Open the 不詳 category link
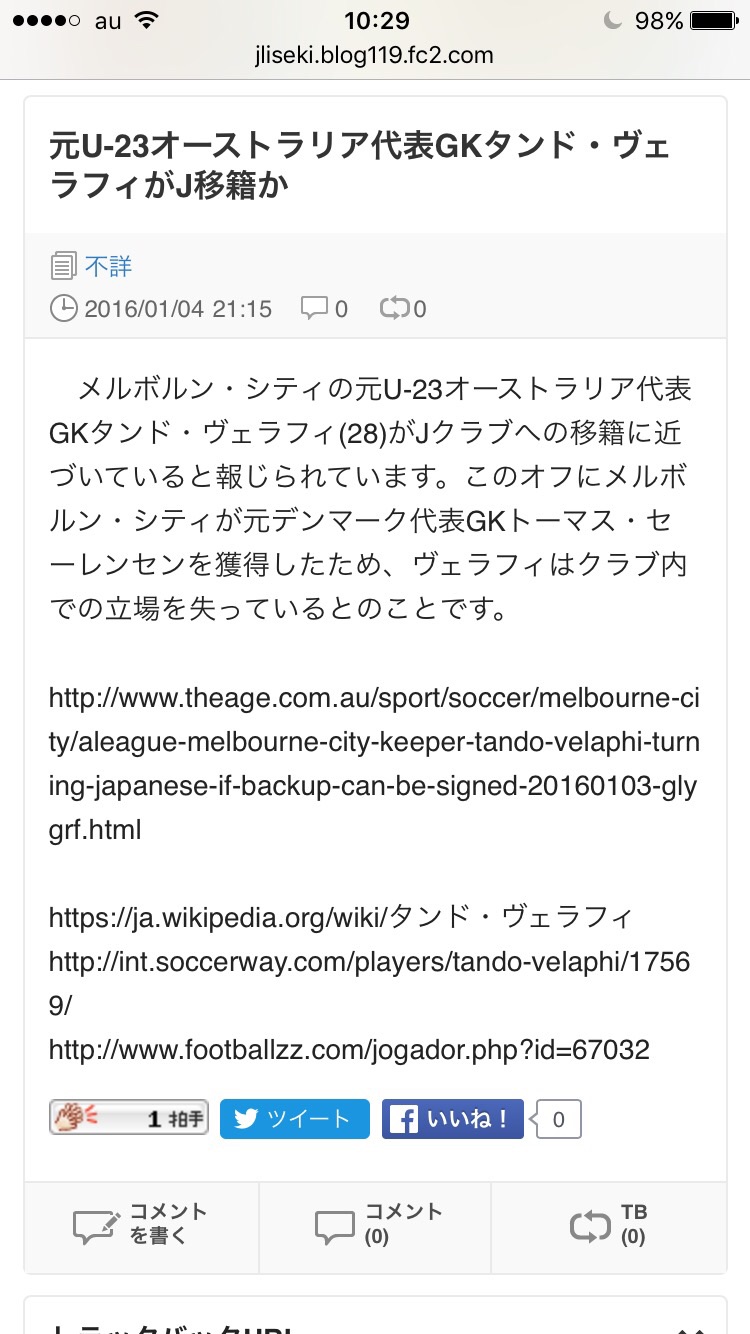 108,266
